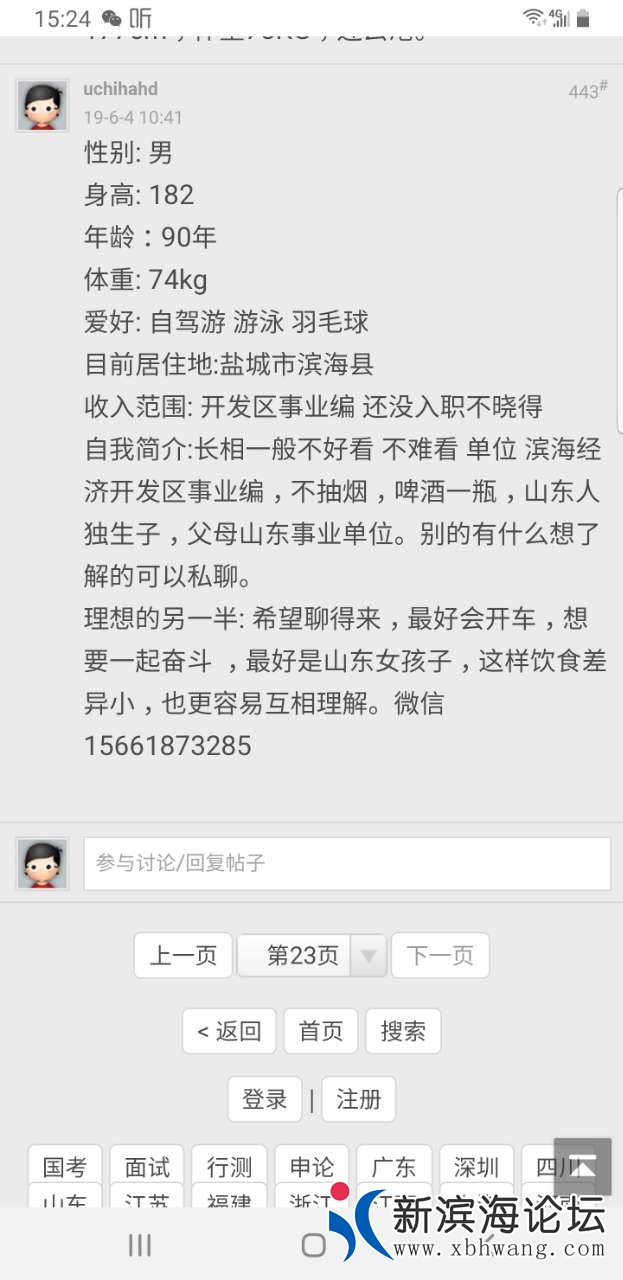Select the 国考 tag
This screenshot has width=623, height=1280.
tap(65, 1166)
